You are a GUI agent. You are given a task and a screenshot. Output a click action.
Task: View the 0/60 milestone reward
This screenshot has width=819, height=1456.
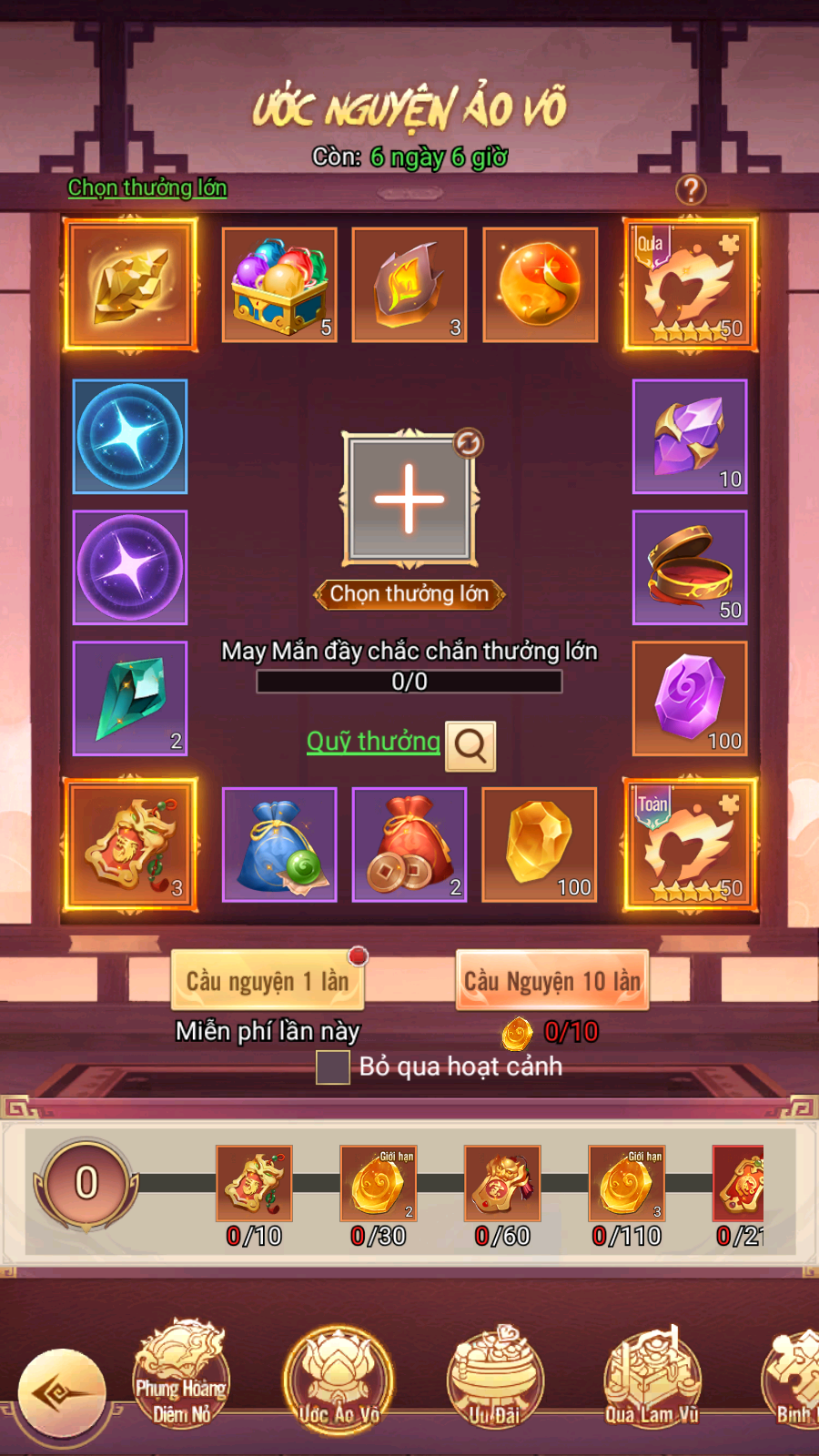502,1183
